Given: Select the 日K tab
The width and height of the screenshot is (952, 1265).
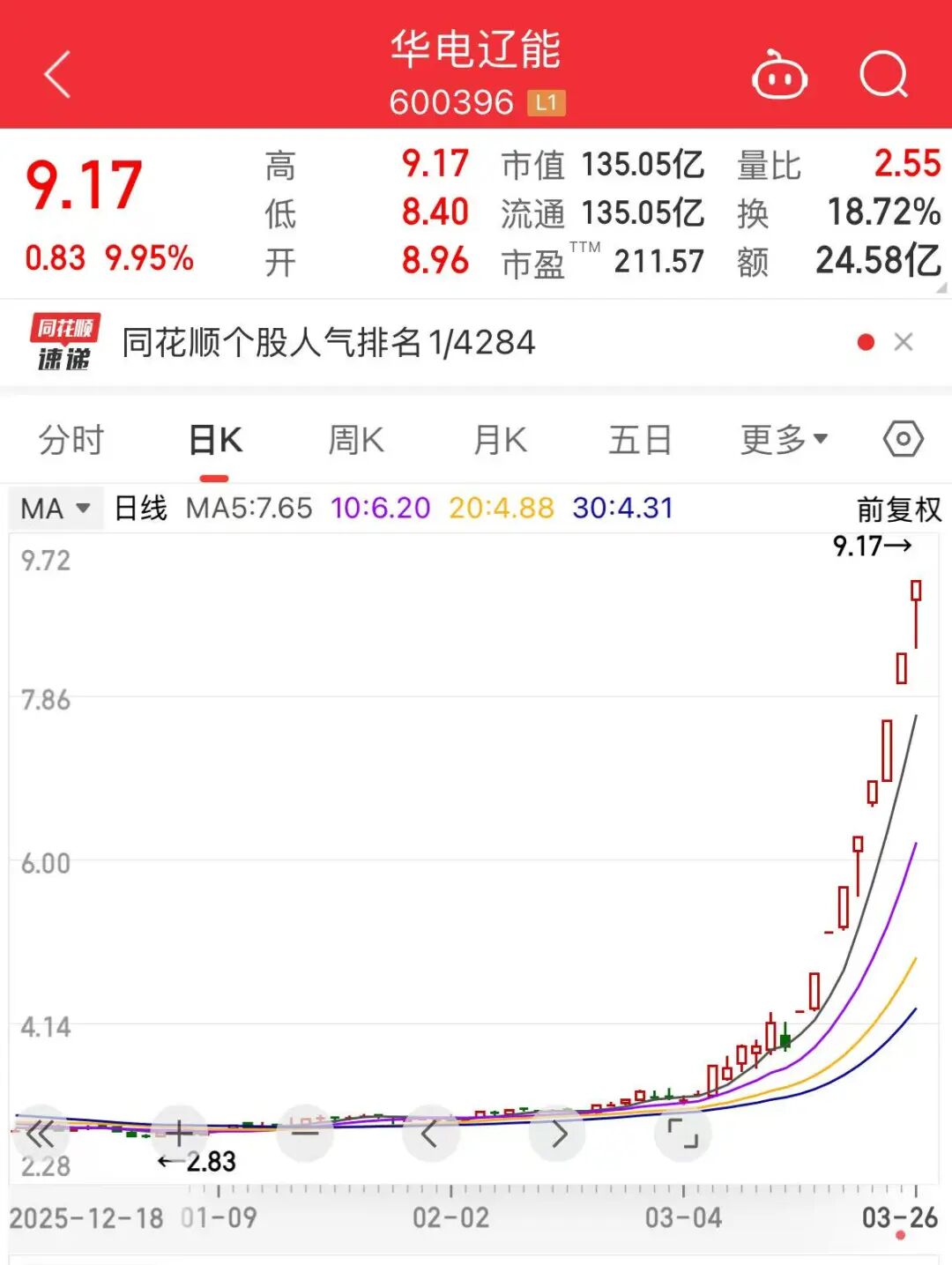Looking at the screenshot, I should 215,439.
